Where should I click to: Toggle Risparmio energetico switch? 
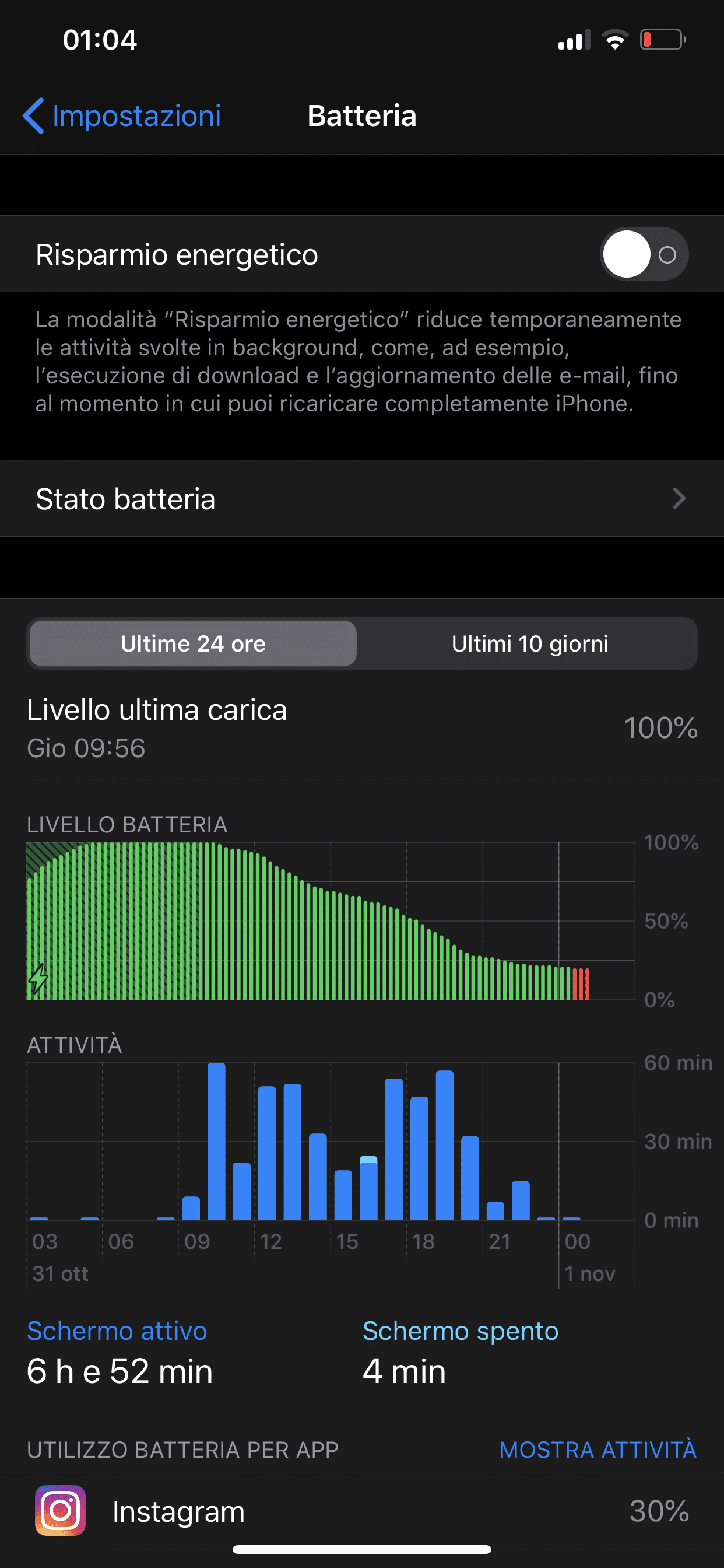(644, 254)
